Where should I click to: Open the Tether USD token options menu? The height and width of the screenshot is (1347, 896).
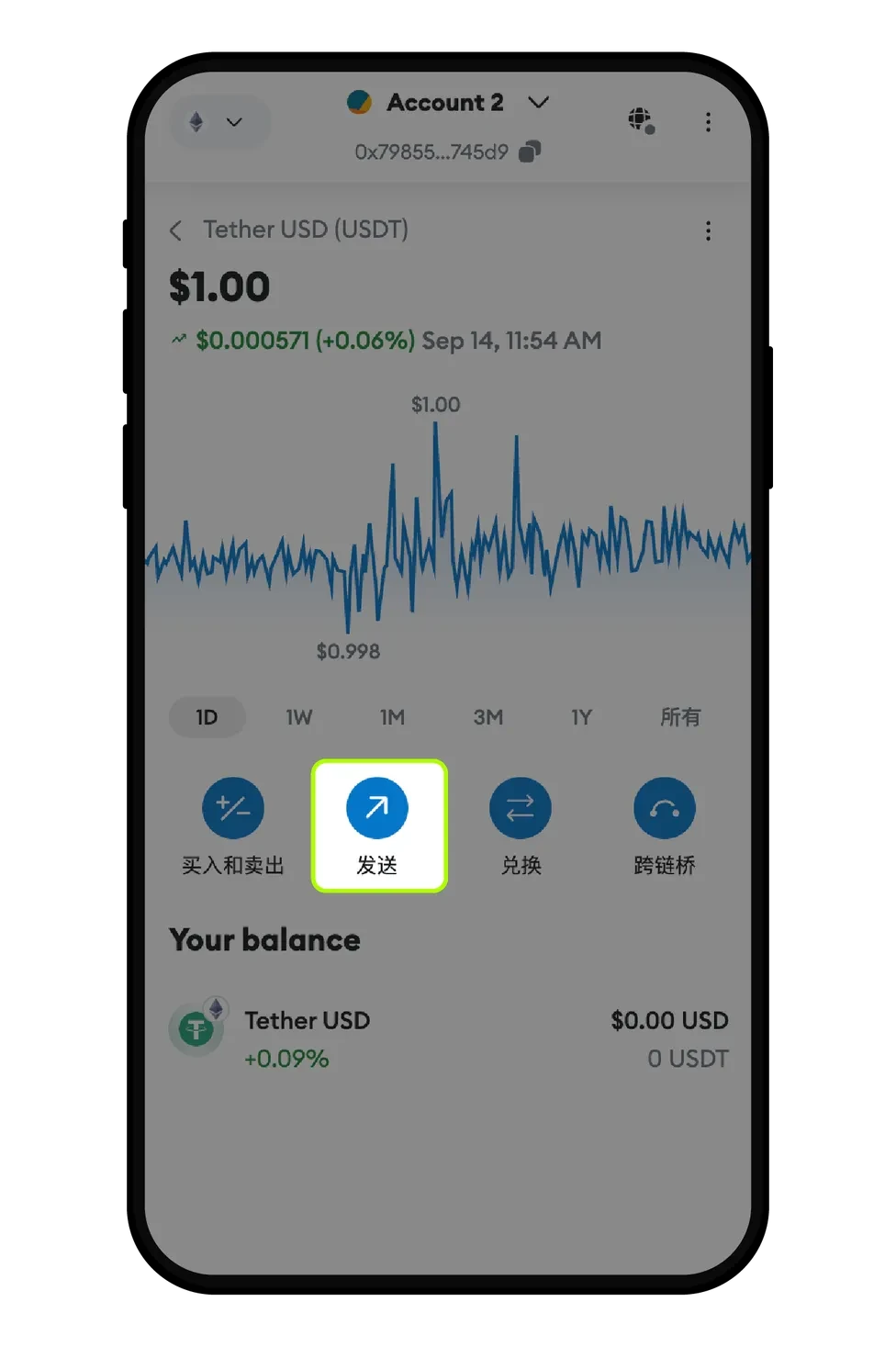click(708, 230)
